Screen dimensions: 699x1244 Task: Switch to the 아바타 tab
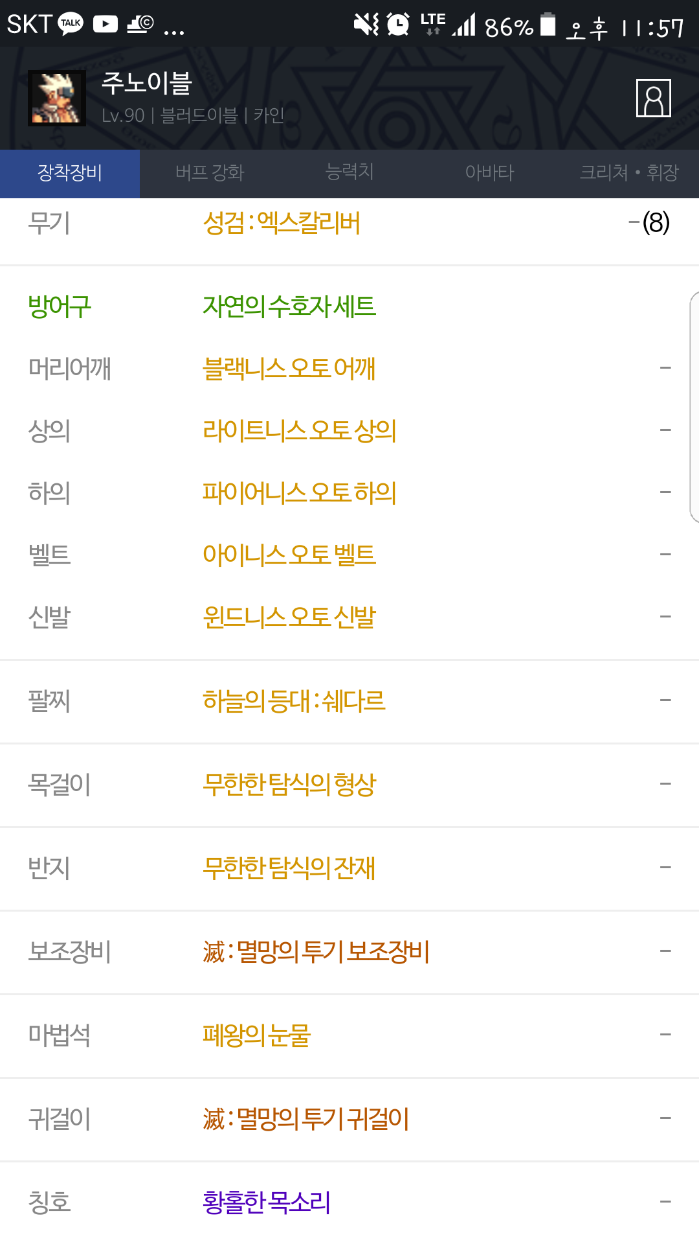click(489, 173)
